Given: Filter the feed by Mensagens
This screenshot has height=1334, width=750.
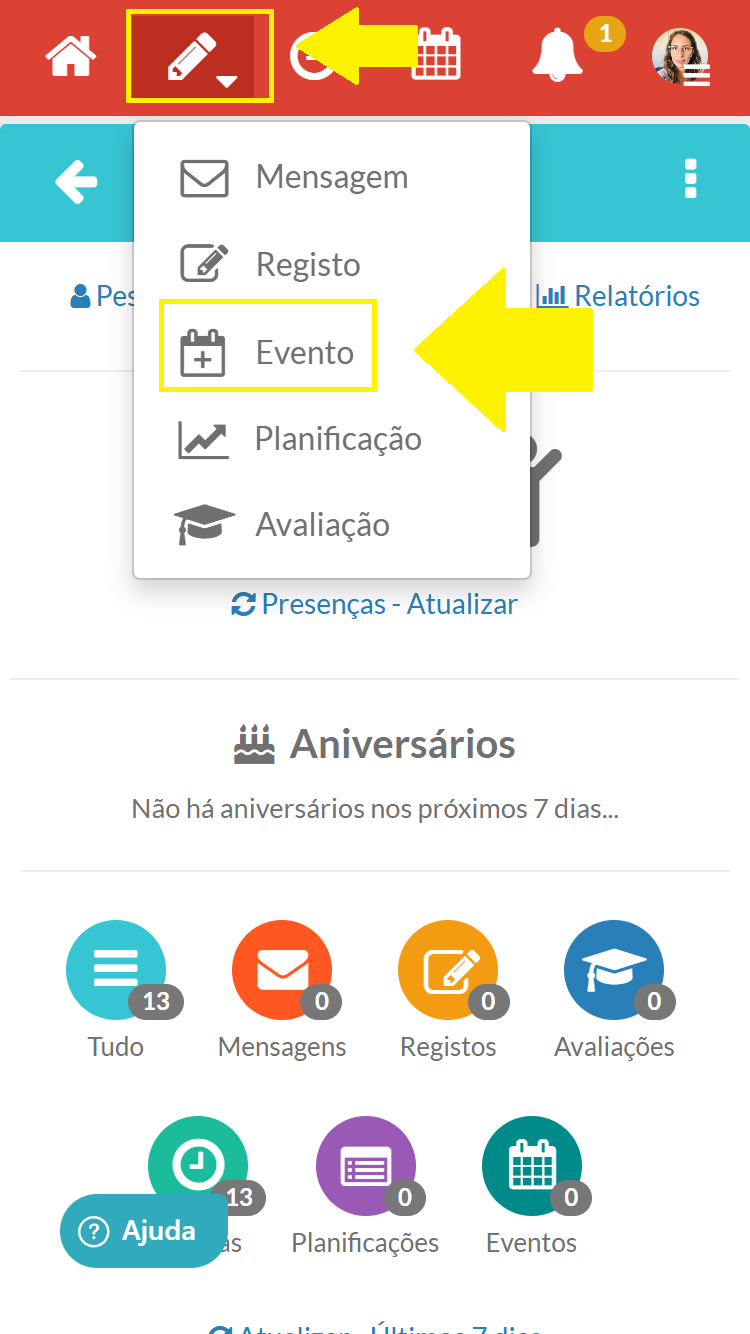Looking at the screenshot, I should click(x=282, y=970).
